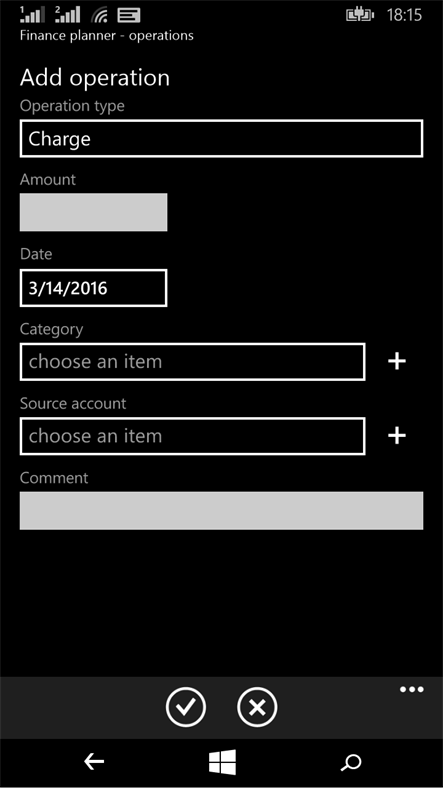Cancel the operation with the X button
This screenshot has height=788, width=443.
pos(257,707)
